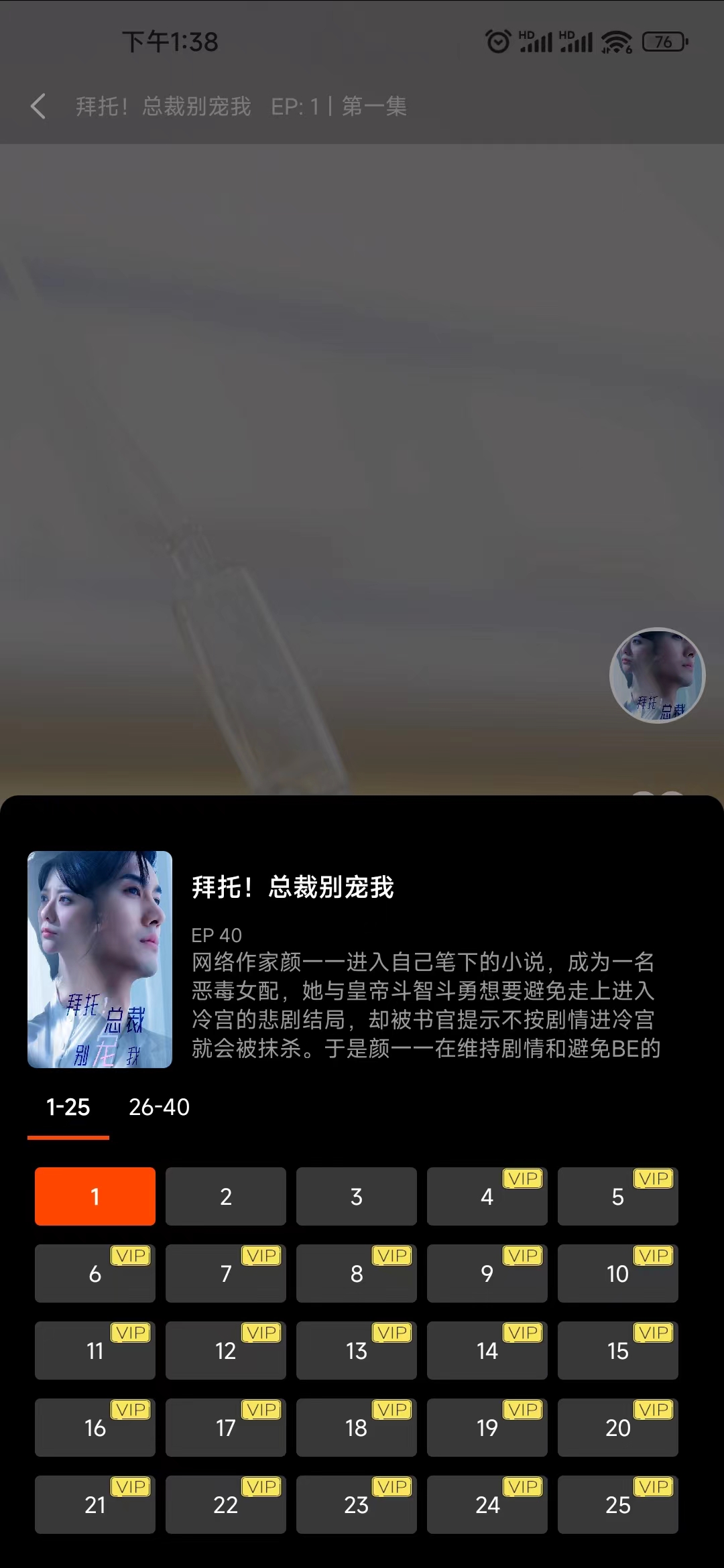The height and width of the screenshot is (1568, 724).
Task: Choose episode 23
Action: click(x=357, y=1504)
